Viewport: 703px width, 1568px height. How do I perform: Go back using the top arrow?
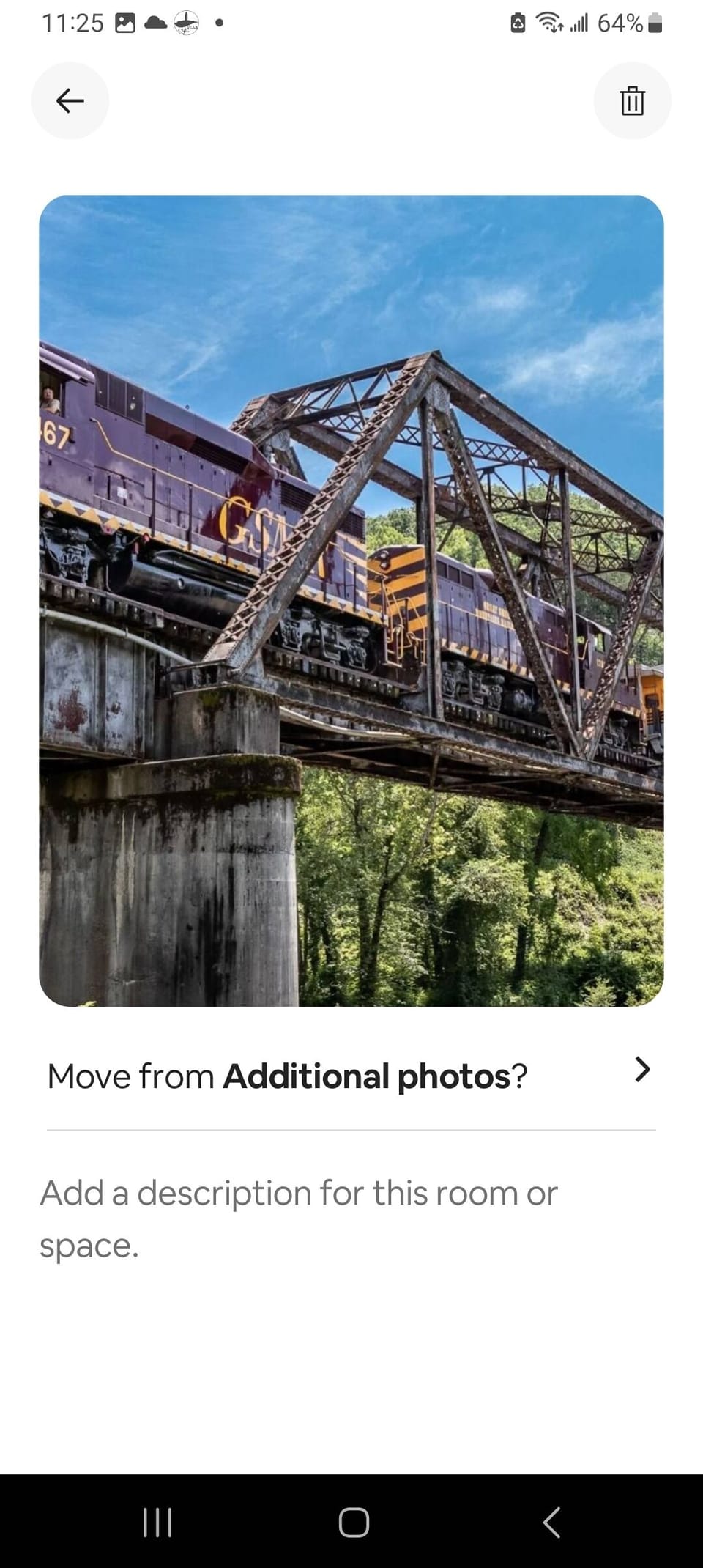tap(70, 100)
